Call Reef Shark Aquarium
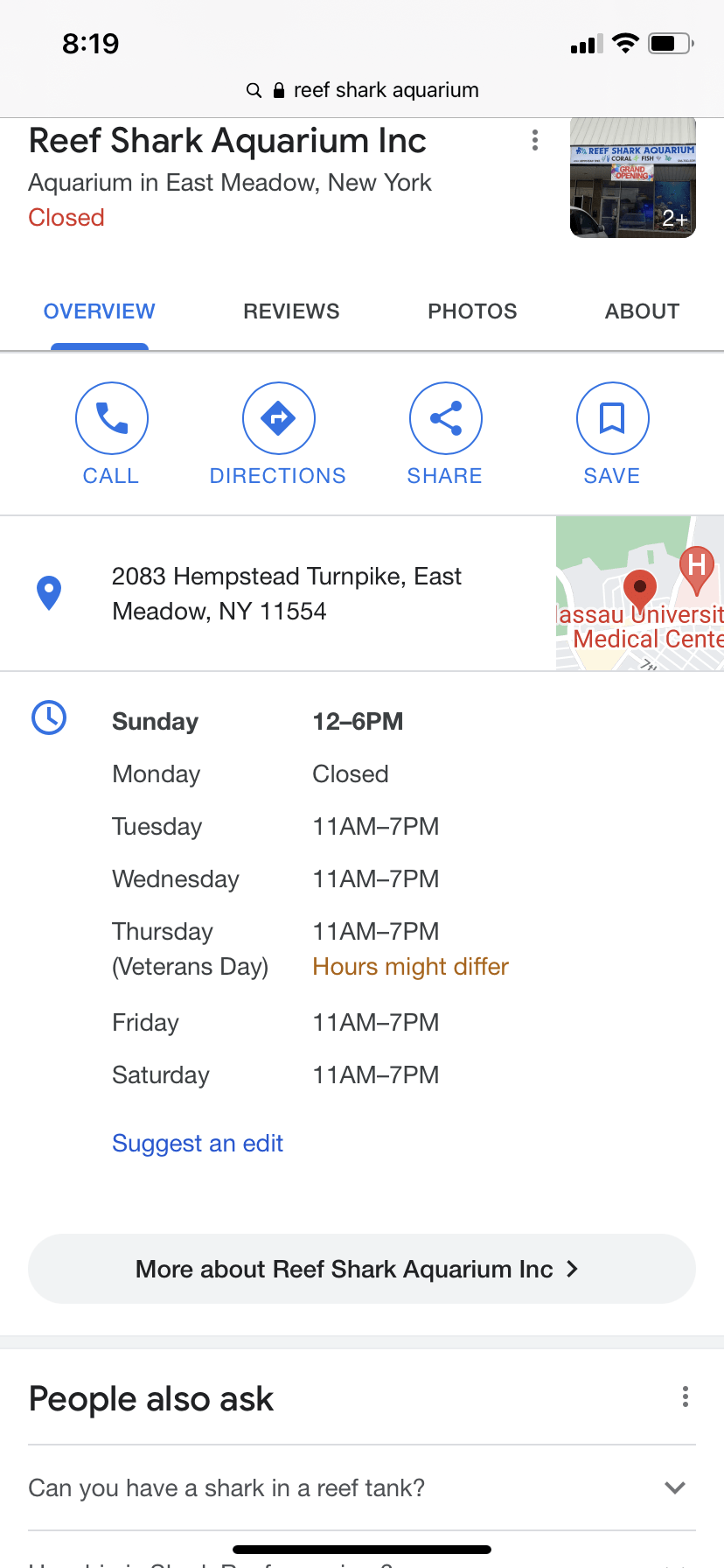This screenshot has height=1568, width=724. 111,434
